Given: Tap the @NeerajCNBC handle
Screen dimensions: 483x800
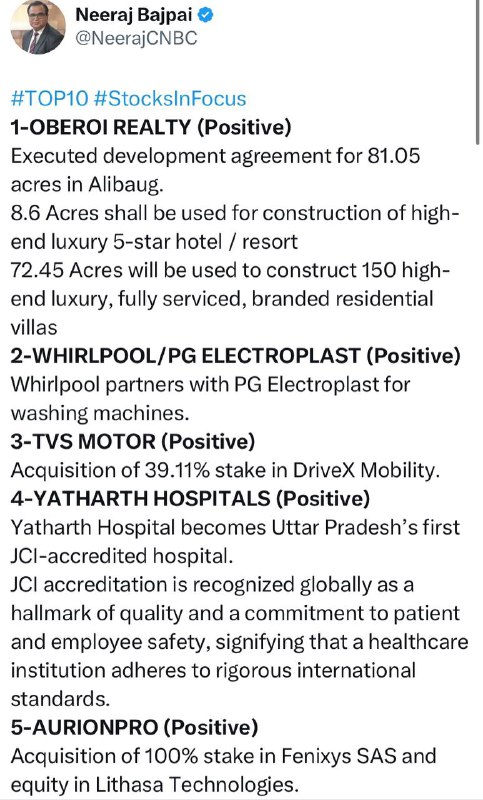Looking at the screenshot, I should pos(136,39).
